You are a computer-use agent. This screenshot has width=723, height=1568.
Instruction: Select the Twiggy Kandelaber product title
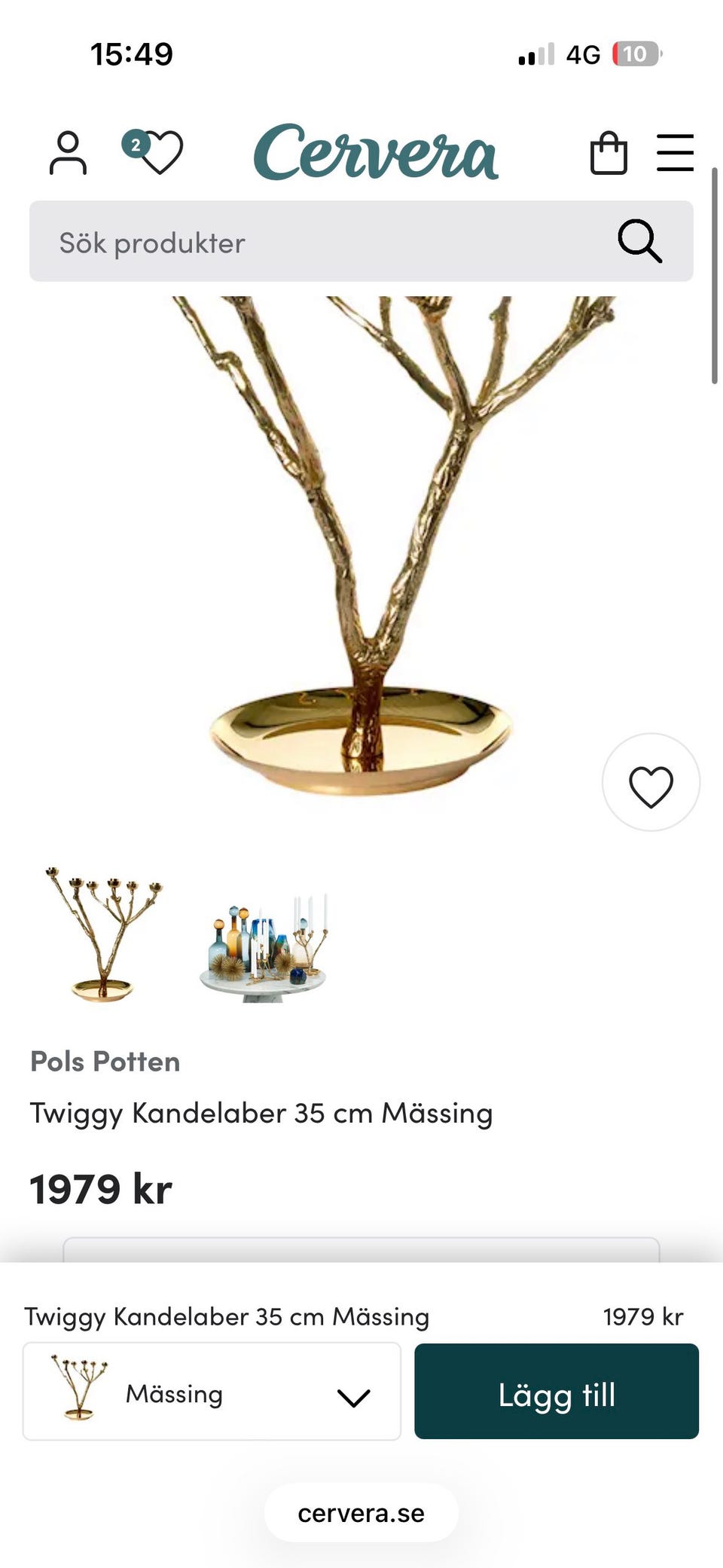pyautogui.click(x=261, y=1113)
